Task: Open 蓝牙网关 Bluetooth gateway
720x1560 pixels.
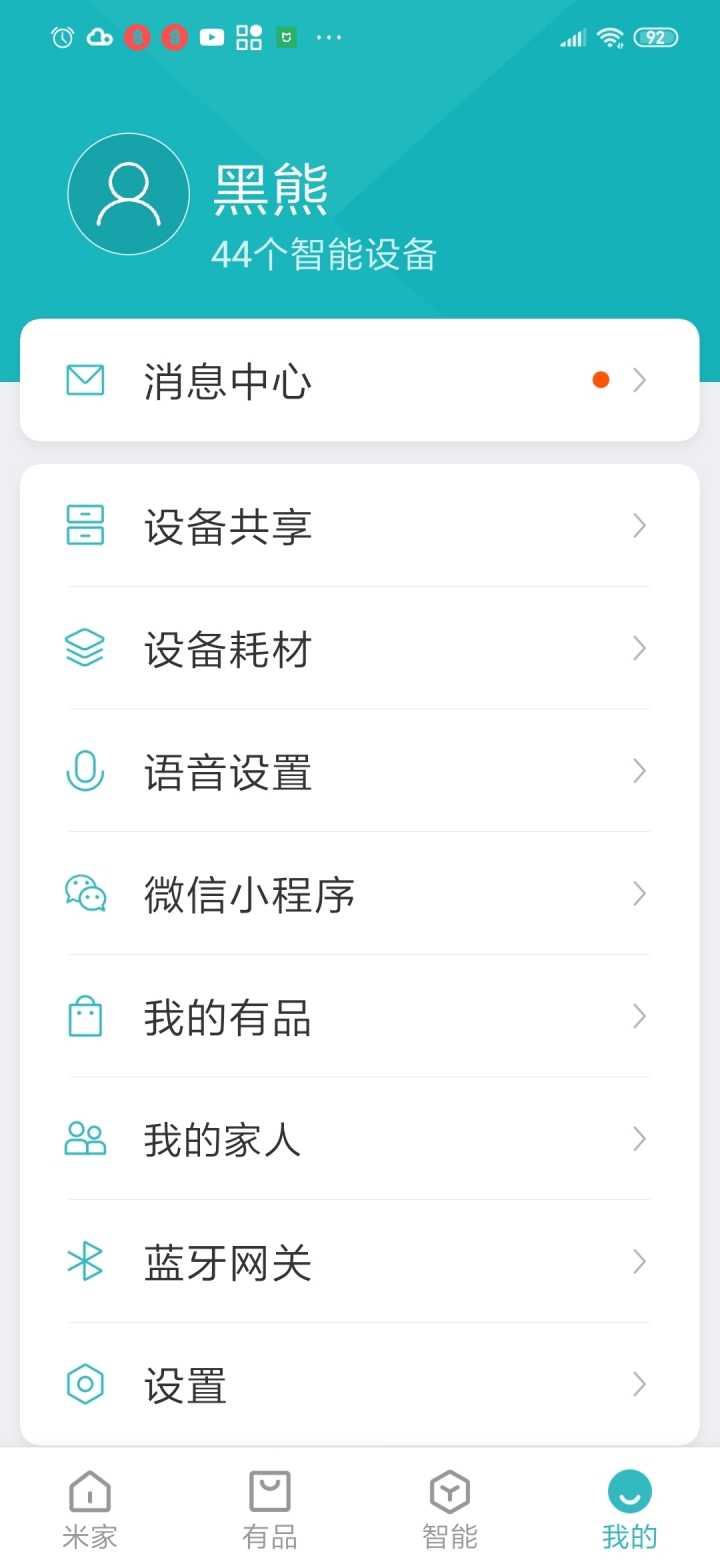Action: point(360,1262)
